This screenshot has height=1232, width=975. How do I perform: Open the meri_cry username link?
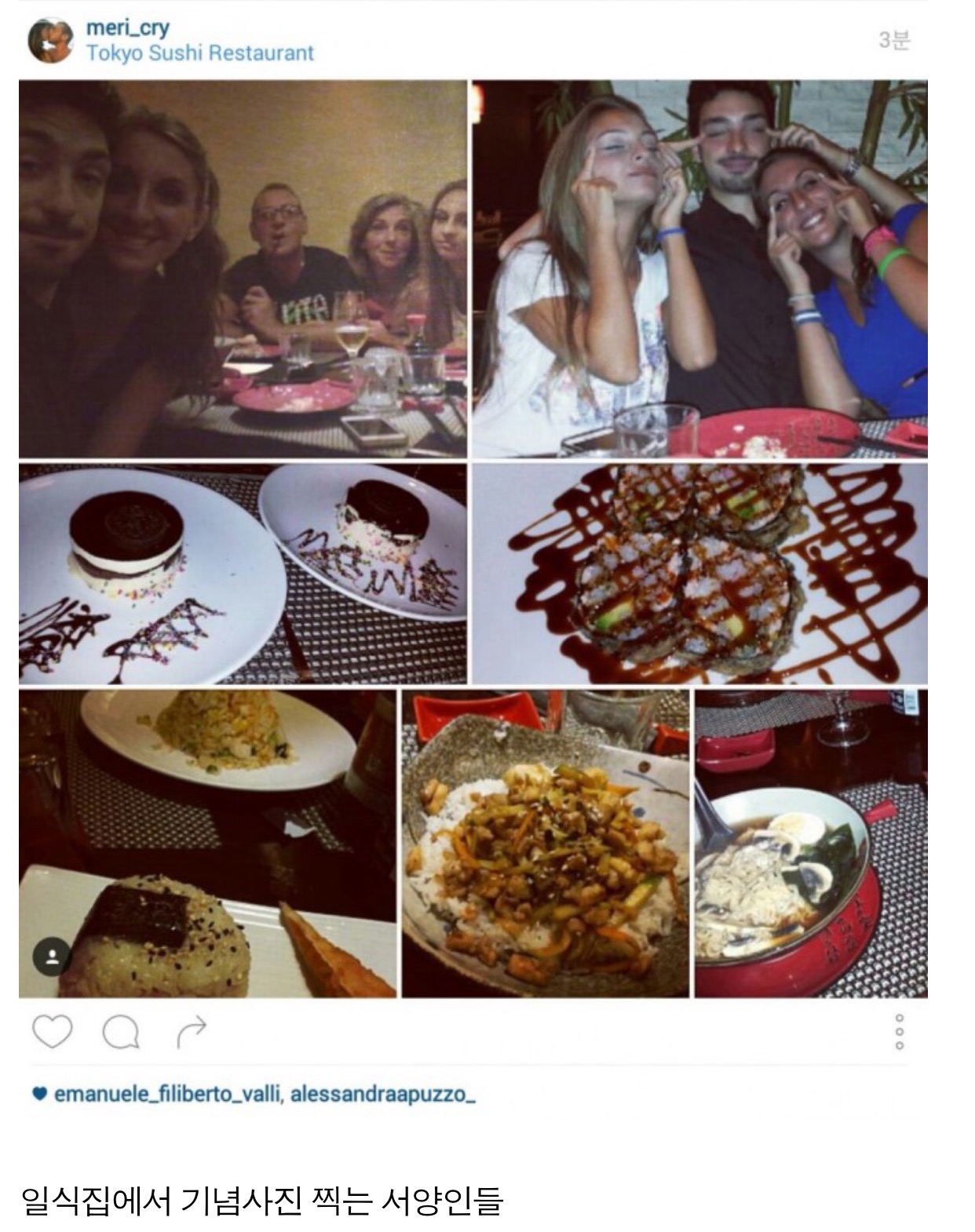coord(127,28)
